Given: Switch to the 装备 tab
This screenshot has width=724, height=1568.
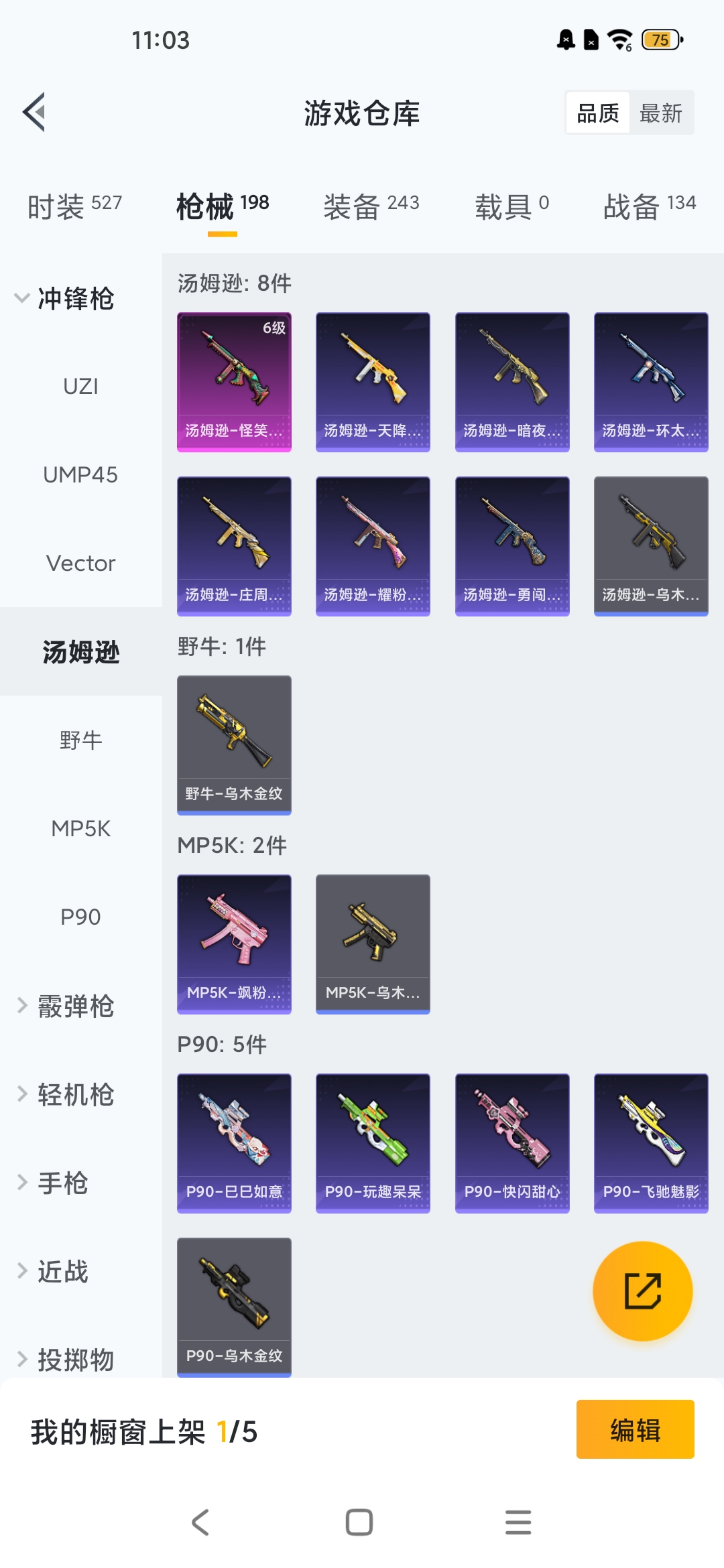Looking at the screenshot, I should point(371,206).
